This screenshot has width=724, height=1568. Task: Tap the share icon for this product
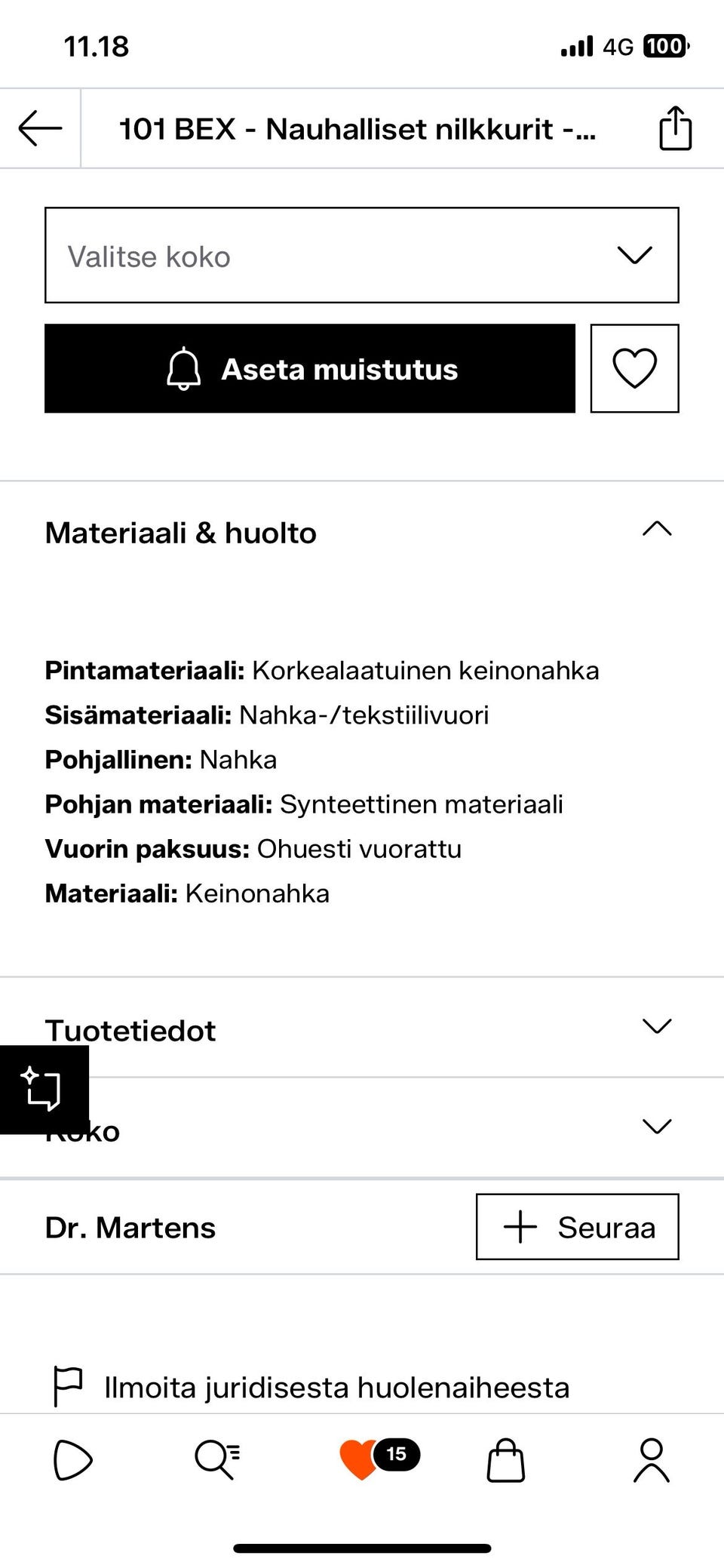pyautogui.click(x=673, y=128)
